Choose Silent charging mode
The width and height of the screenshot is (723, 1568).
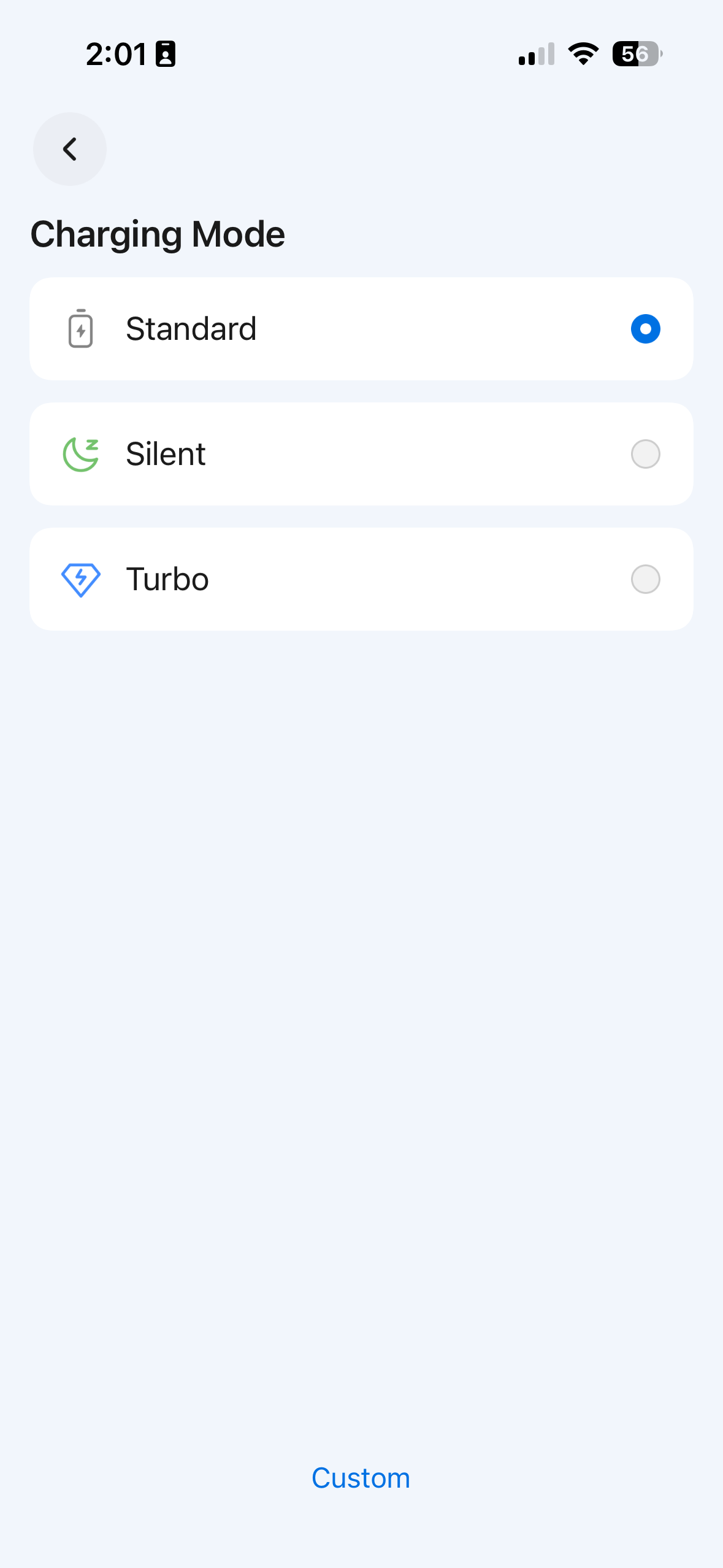pyautogui.click(x=361, y=454)
